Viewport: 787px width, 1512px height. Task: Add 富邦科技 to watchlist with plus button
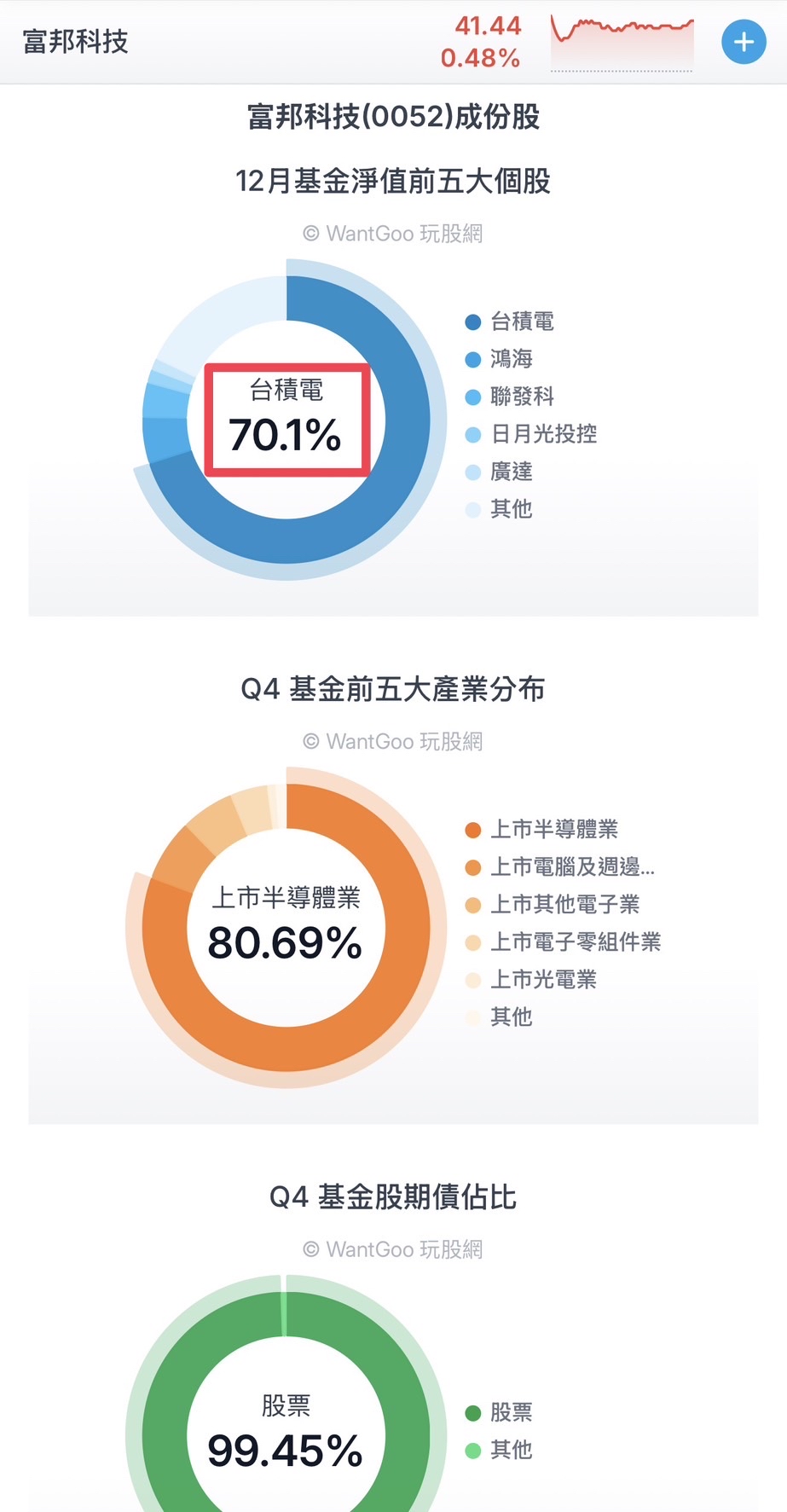click(x=744, y=41)
